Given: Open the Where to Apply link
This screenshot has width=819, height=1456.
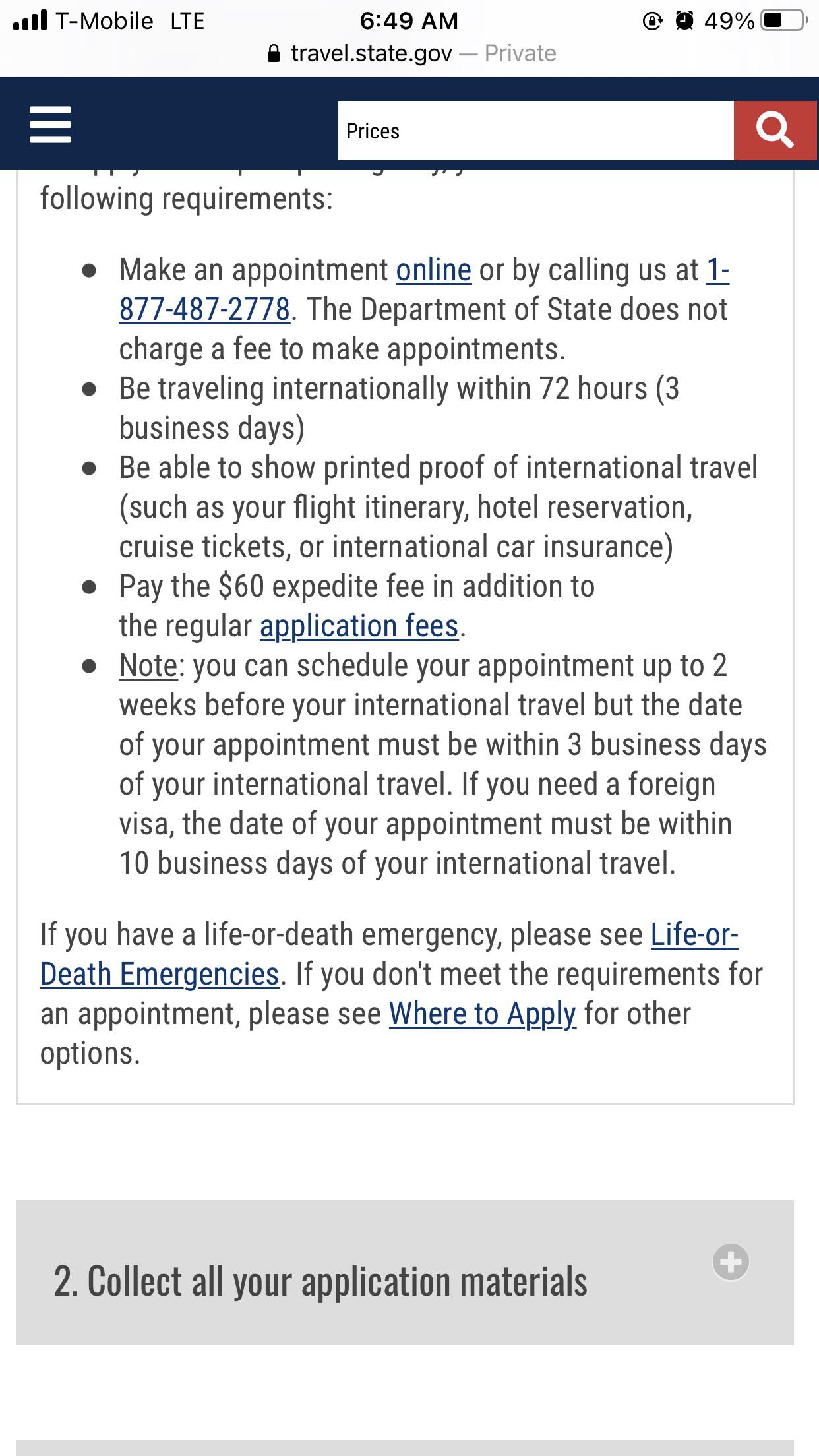Looking at the screenshot, I should point(483,1014).
